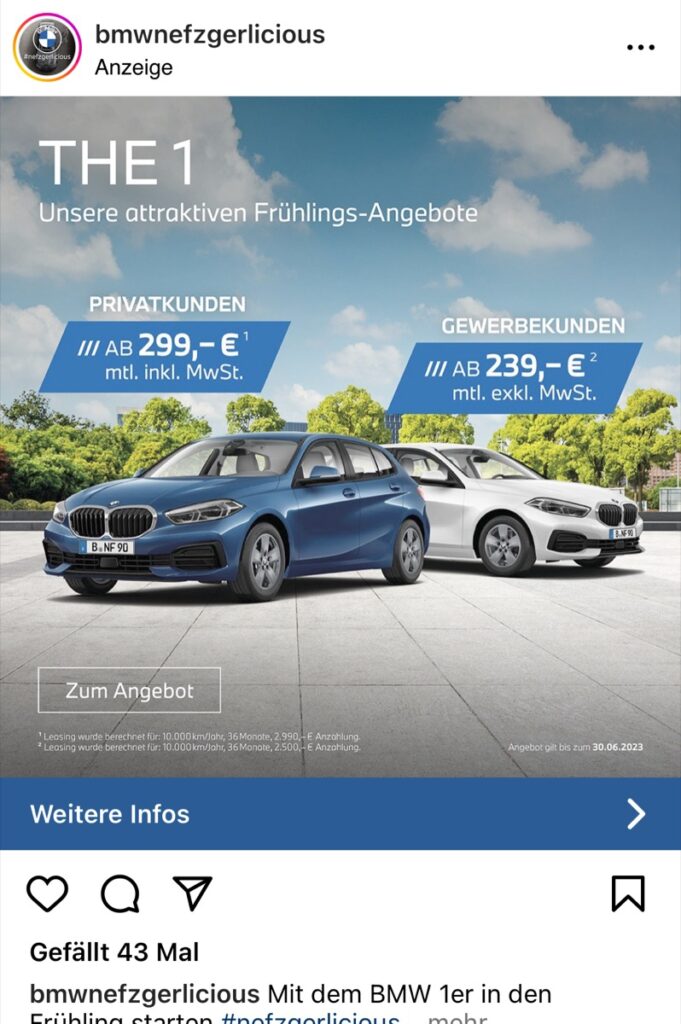
Task: Tap the Weitere Infos banner
Action: (x=340, y=814)
